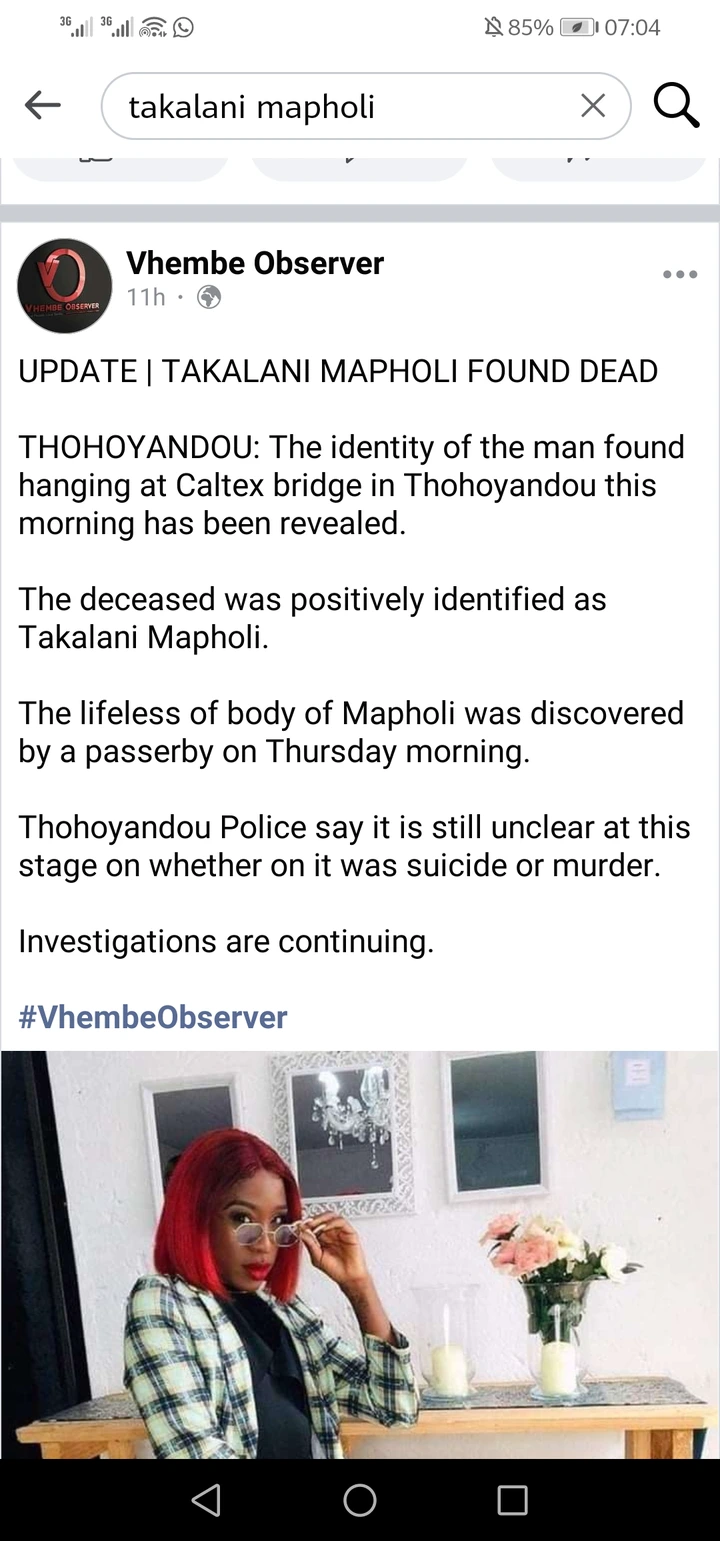The height and width of the screenshot is (1541, 720).
Task: View the post's attached photo
Action: [x=360, y=1255]
